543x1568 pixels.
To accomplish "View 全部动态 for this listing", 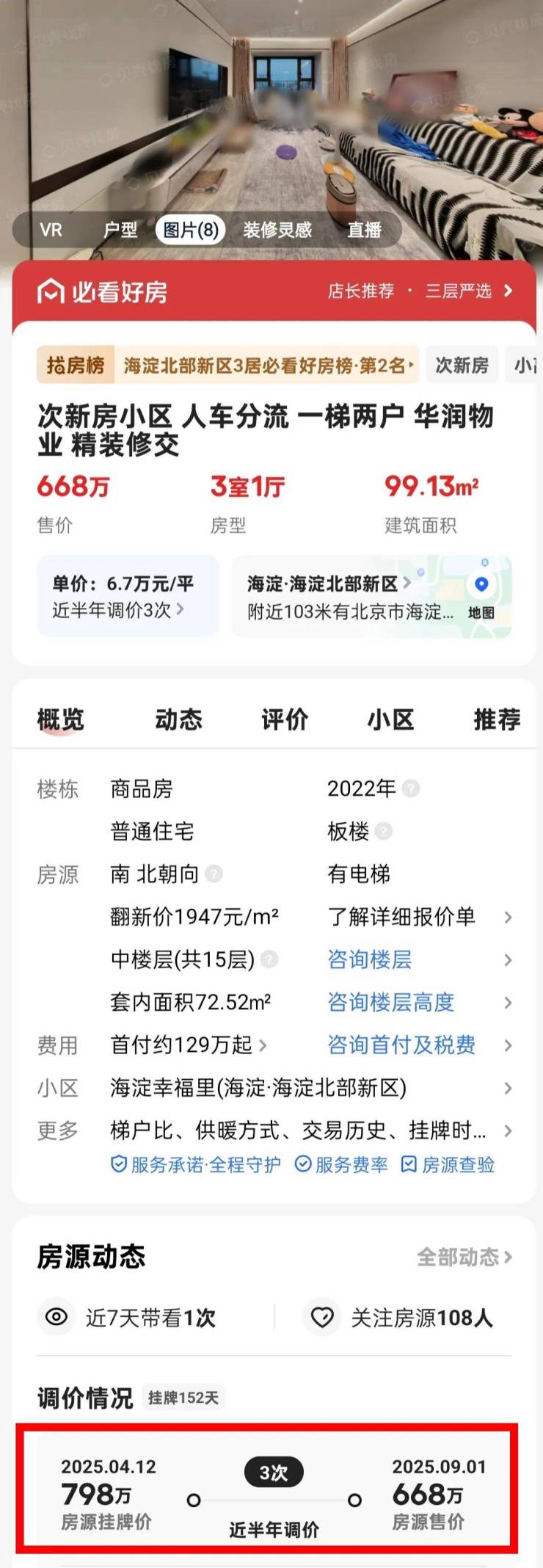I will (x=464, y=1257).
